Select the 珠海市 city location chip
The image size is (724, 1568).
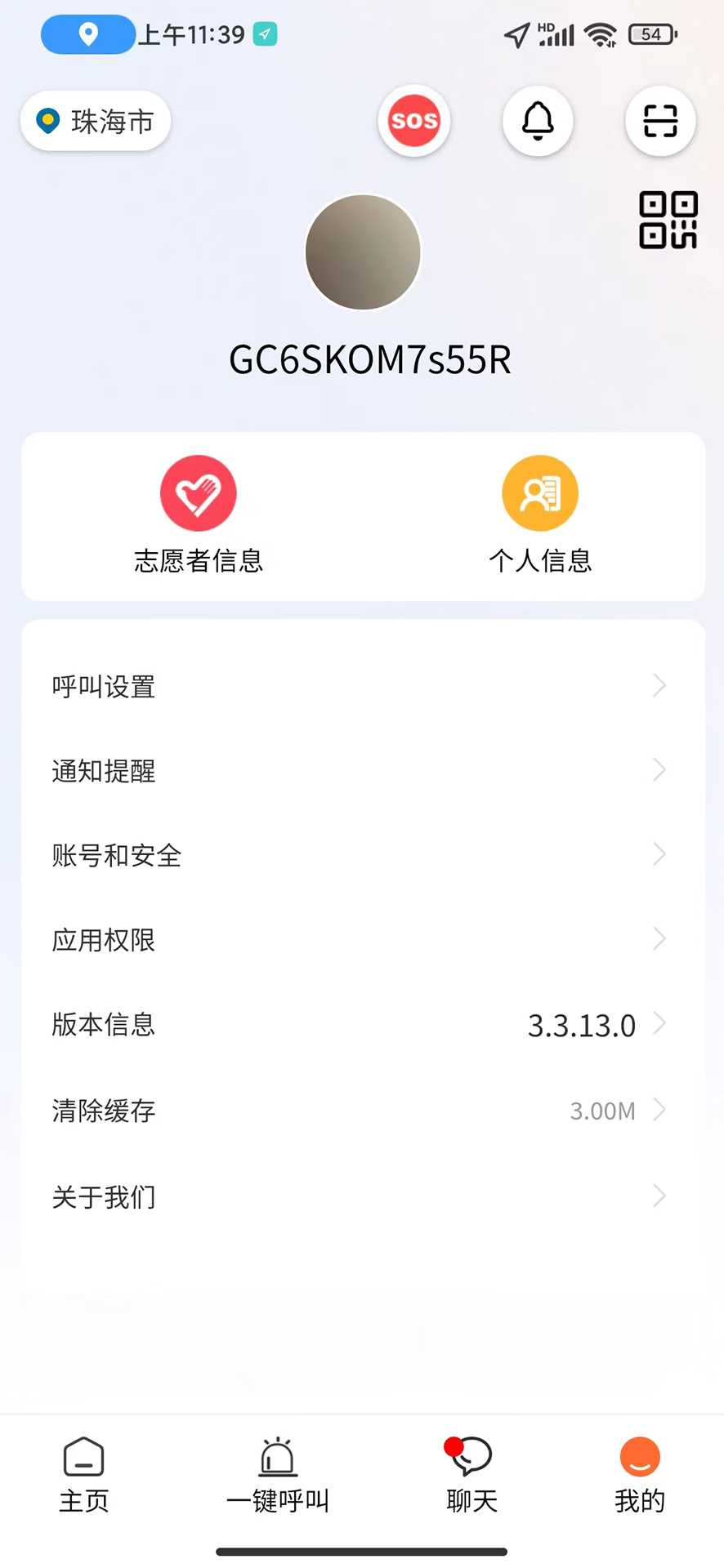tap(94, 121)
